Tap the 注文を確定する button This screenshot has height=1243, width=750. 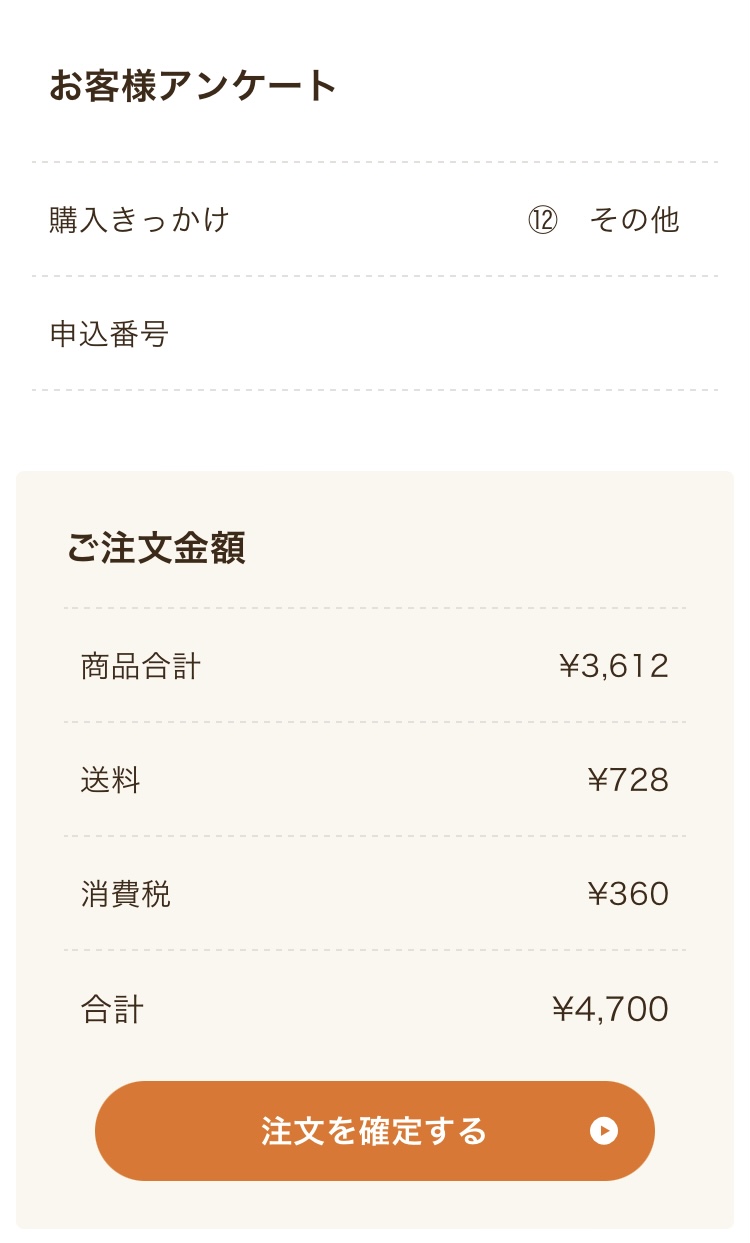pyautogui.click(x=374, y=1131)
